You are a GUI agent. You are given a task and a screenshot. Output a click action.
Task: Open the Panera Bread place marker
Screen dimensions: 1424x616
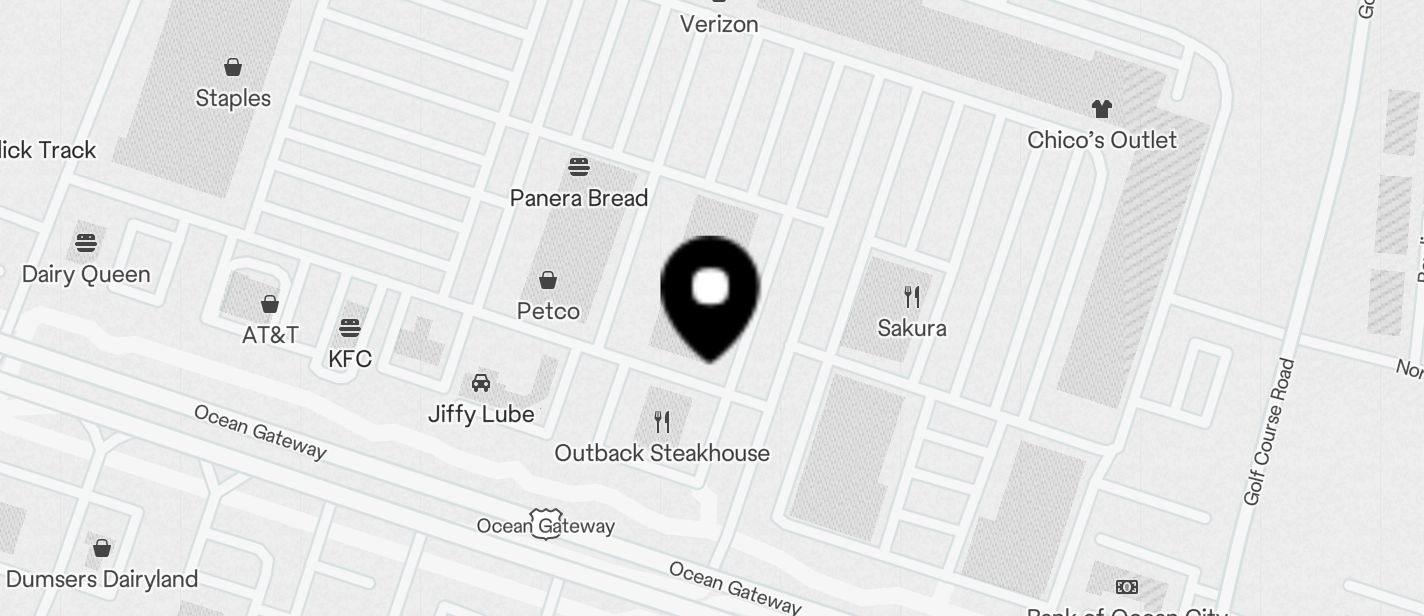point(579,166)
